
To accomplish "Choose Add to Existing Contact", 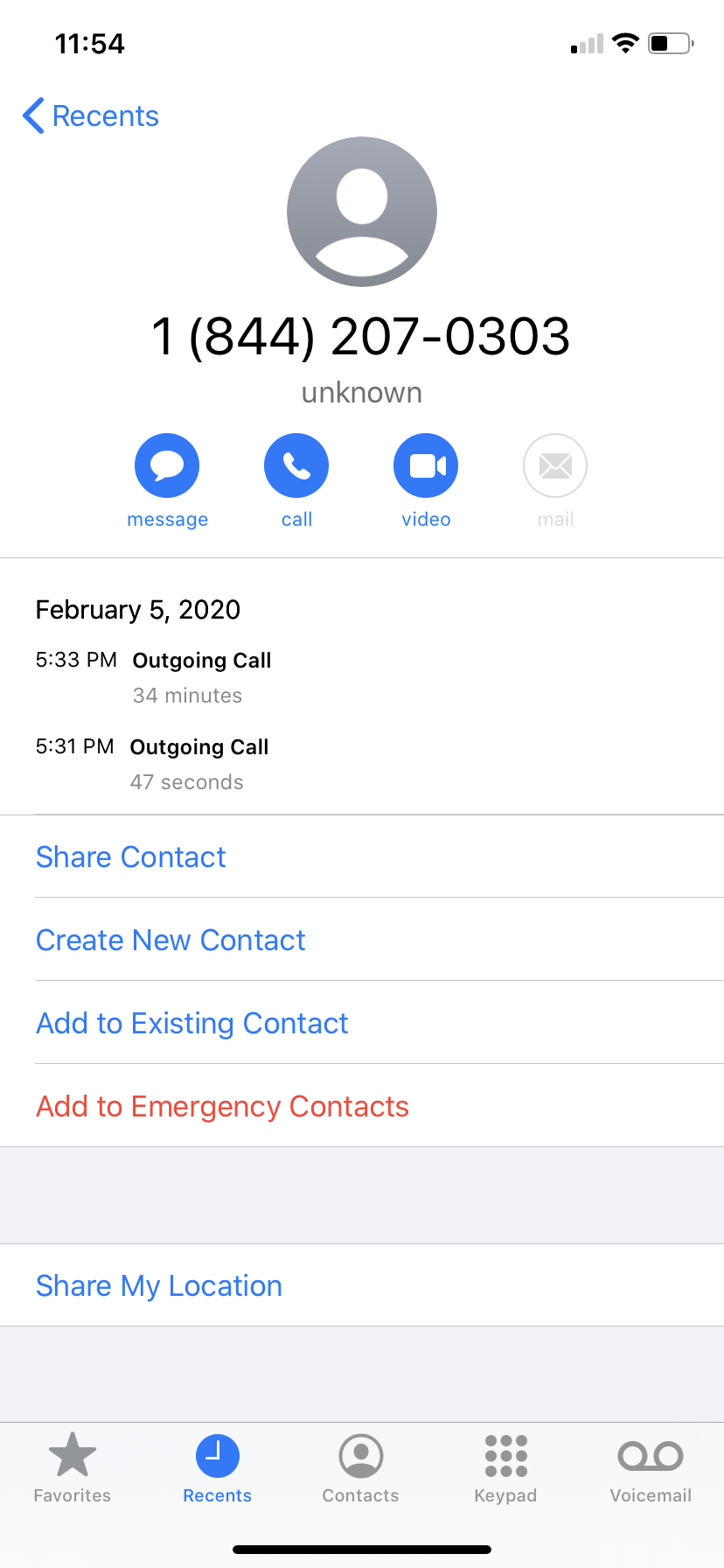I will (x=192, y=1023).
